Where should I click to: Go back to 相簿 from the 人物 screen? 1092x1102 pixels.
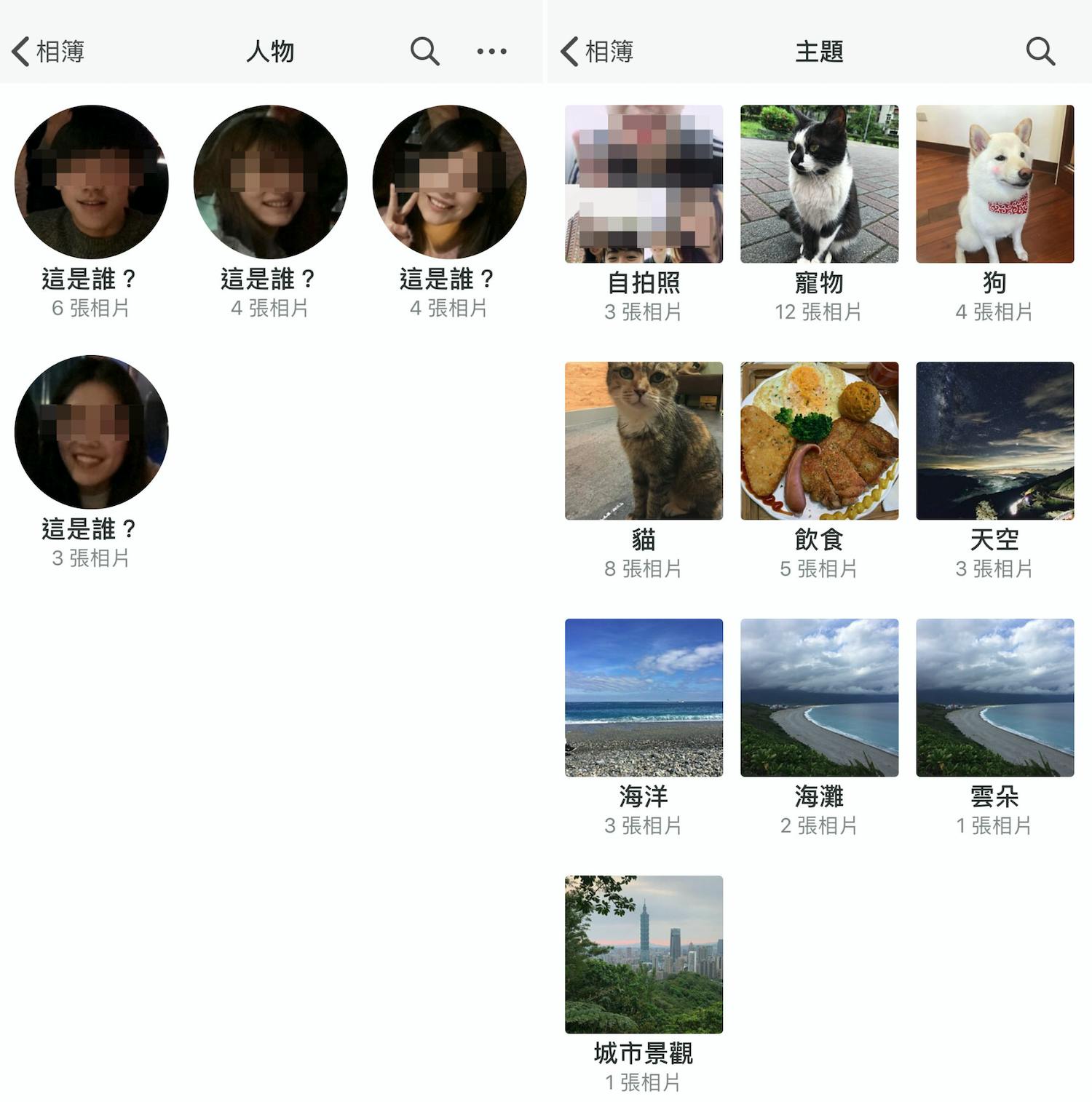48,52
